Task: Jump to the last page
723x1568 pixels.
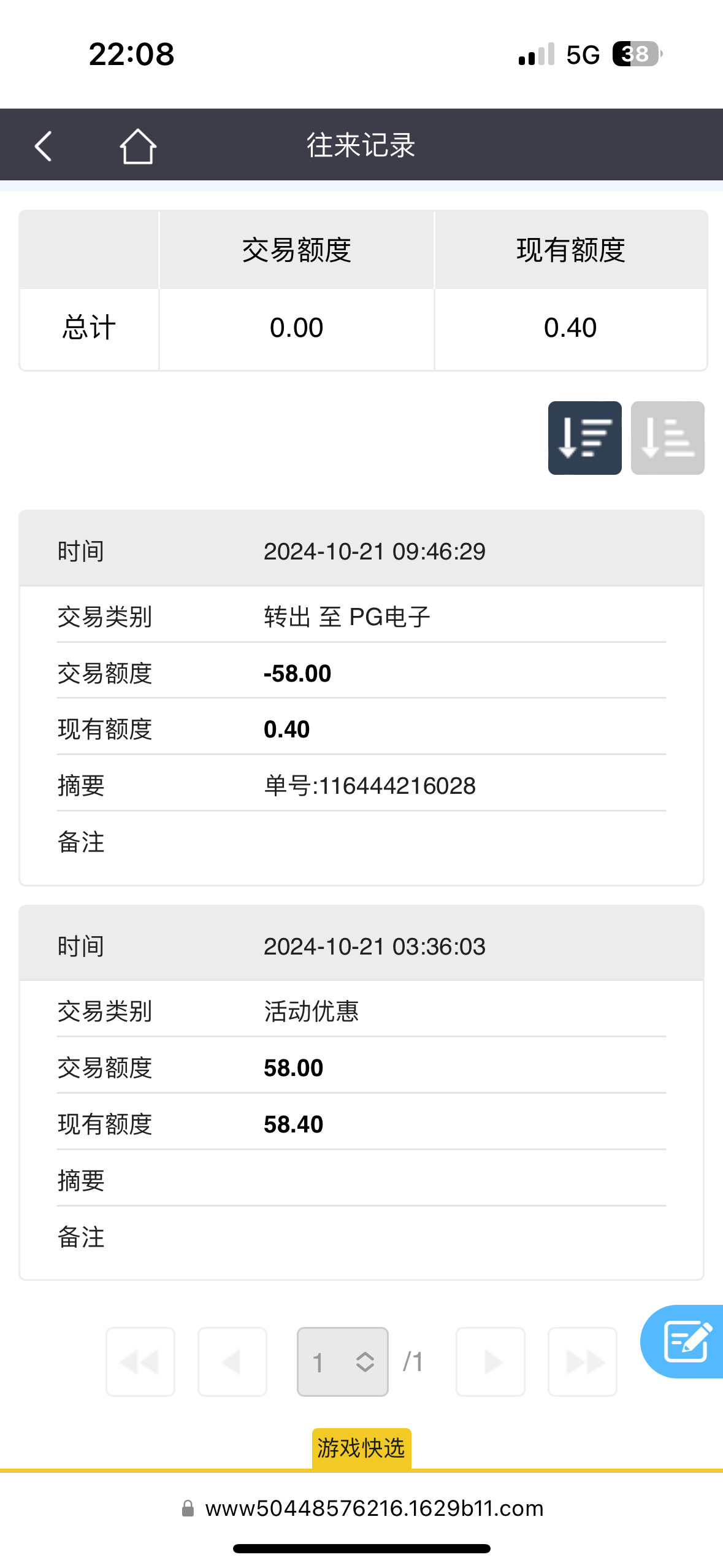Action: tap(583, 1362)
